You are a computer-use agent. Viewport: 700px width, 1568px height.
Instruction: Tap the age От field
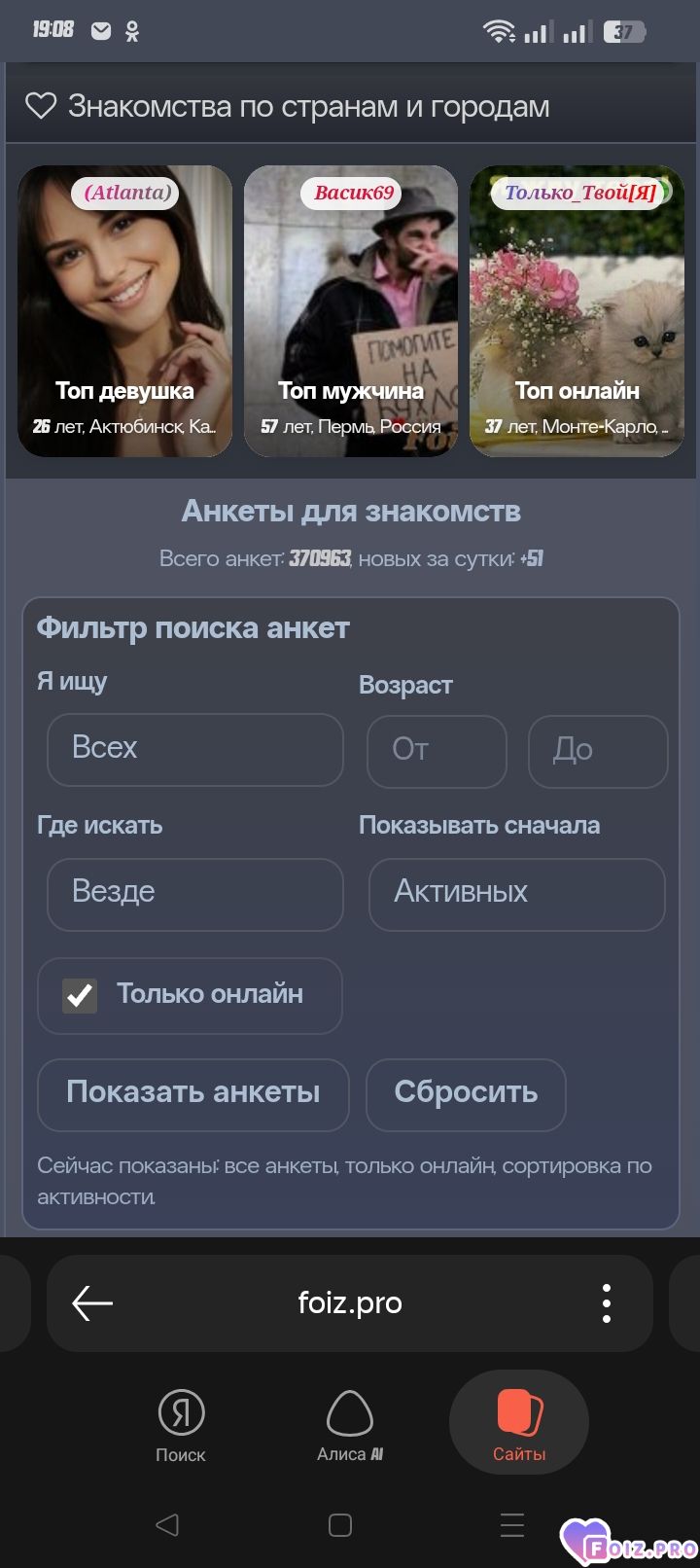pos(437,751)
